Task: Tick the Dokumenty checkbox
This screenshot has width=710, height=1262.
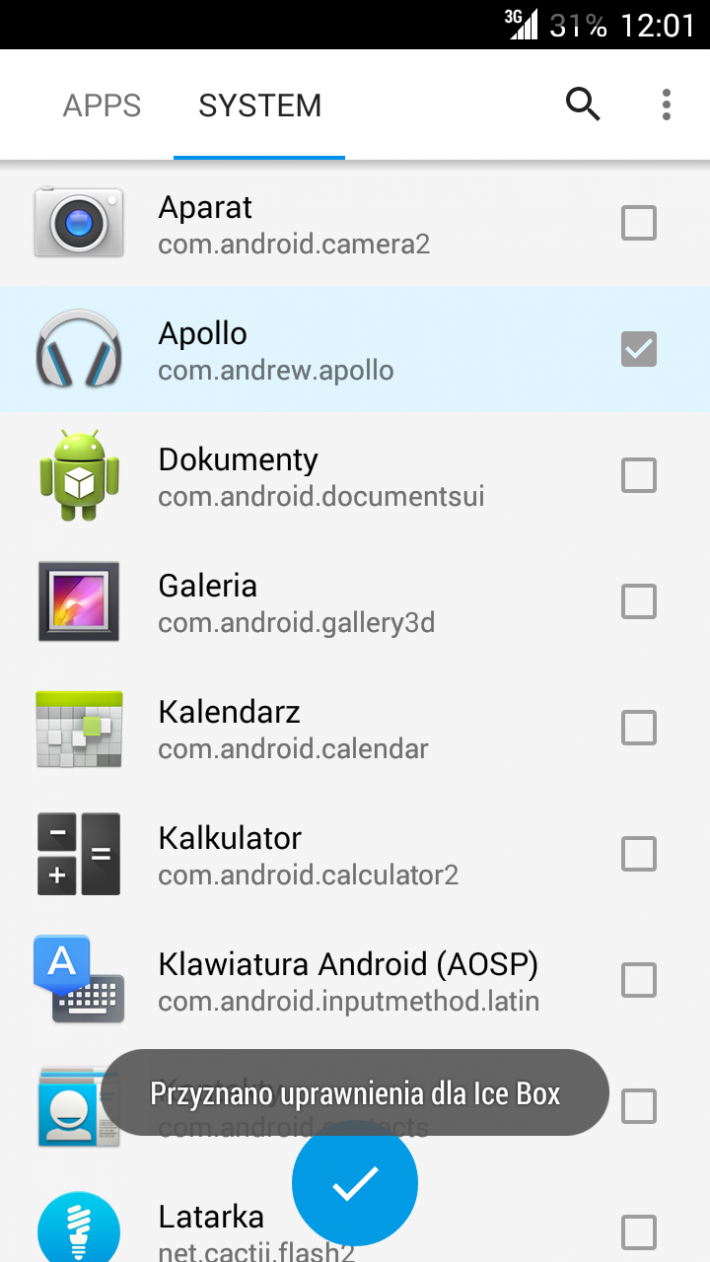Action: 639,475
